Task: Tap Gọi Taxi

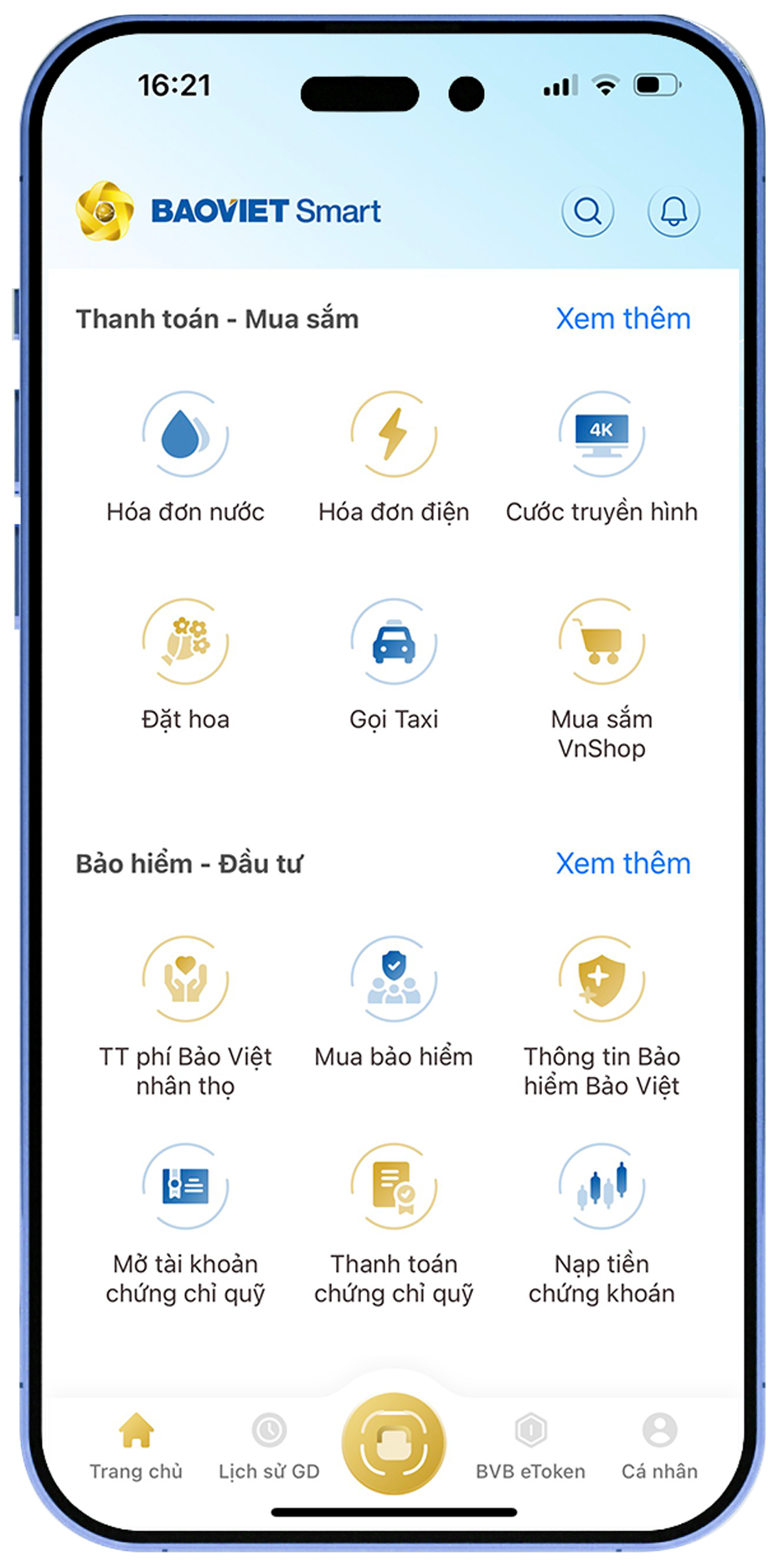Action: click(394, 643)
